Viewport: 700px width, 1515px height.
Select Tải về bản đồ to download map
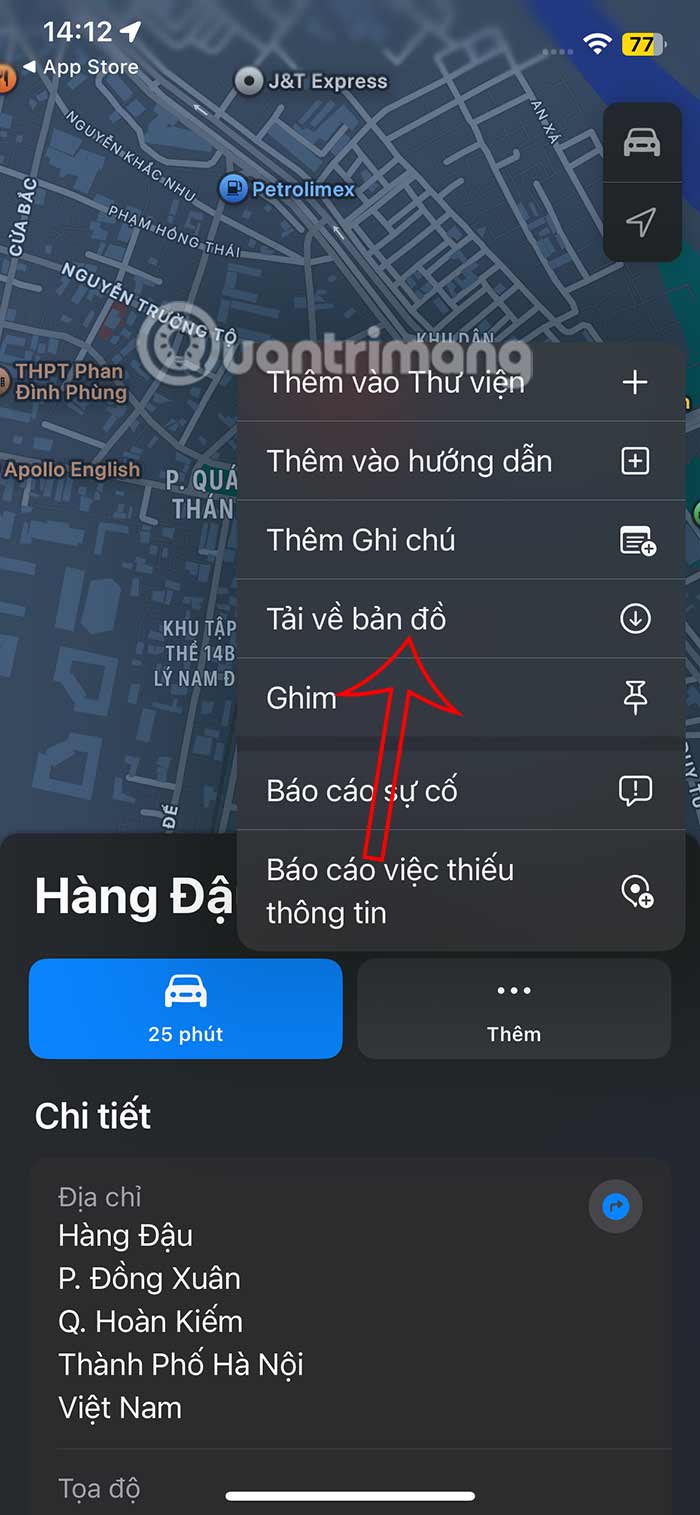pyautogui.click(x=460, y=619)
